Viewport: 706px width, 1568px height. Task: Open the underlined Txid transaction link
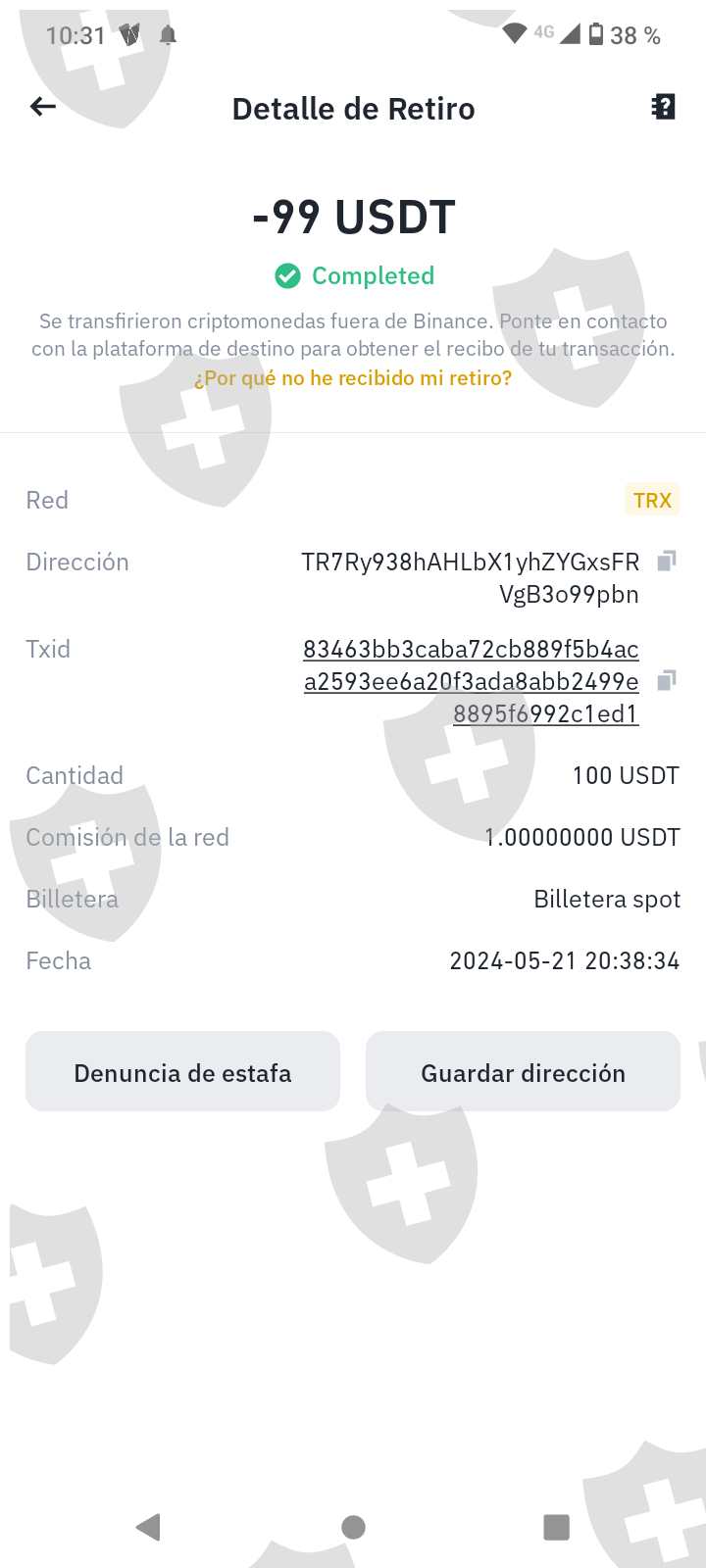pos(471,681)
